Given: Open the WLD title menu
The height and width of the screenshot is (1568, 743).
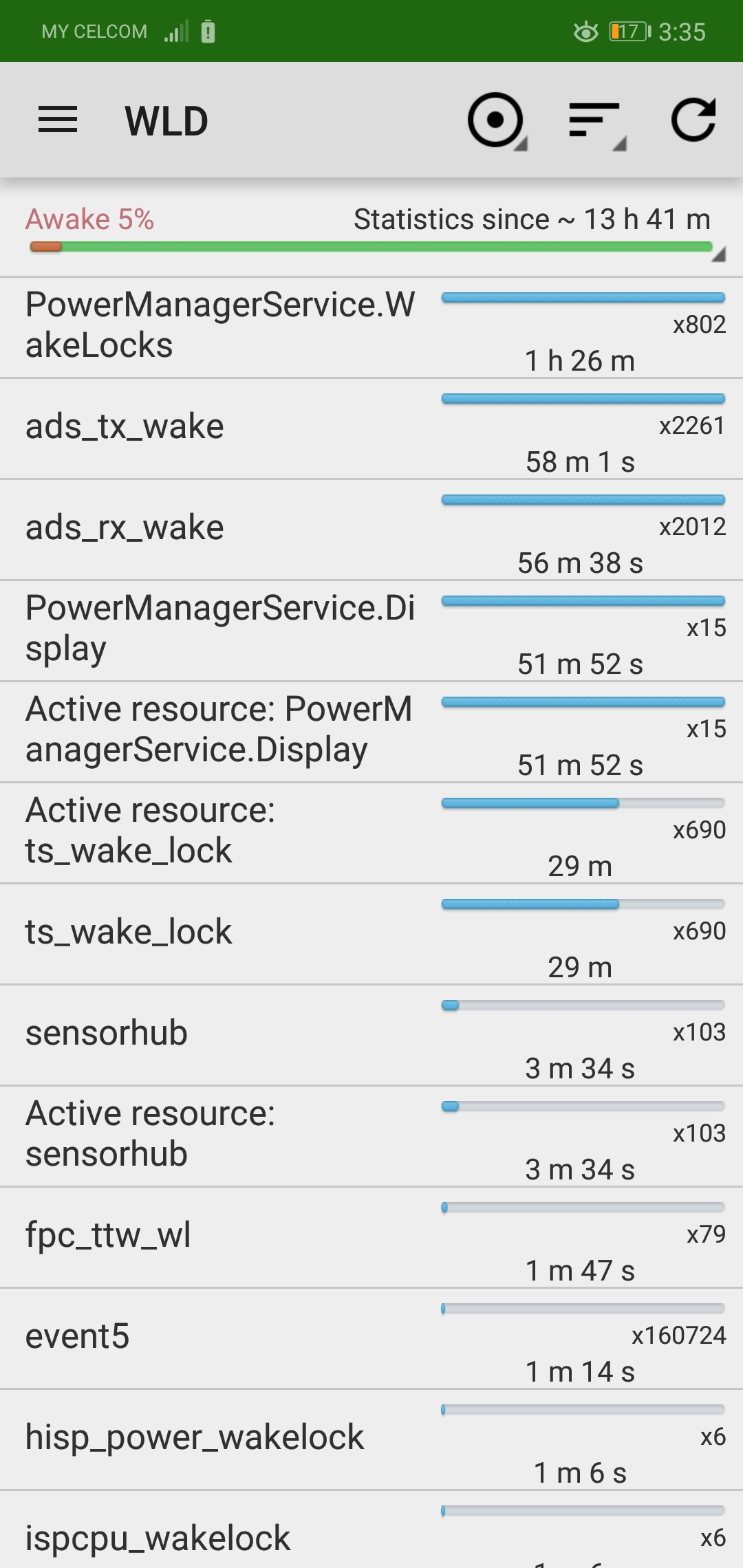Looking at the screenshot, I should click(166, 120).
